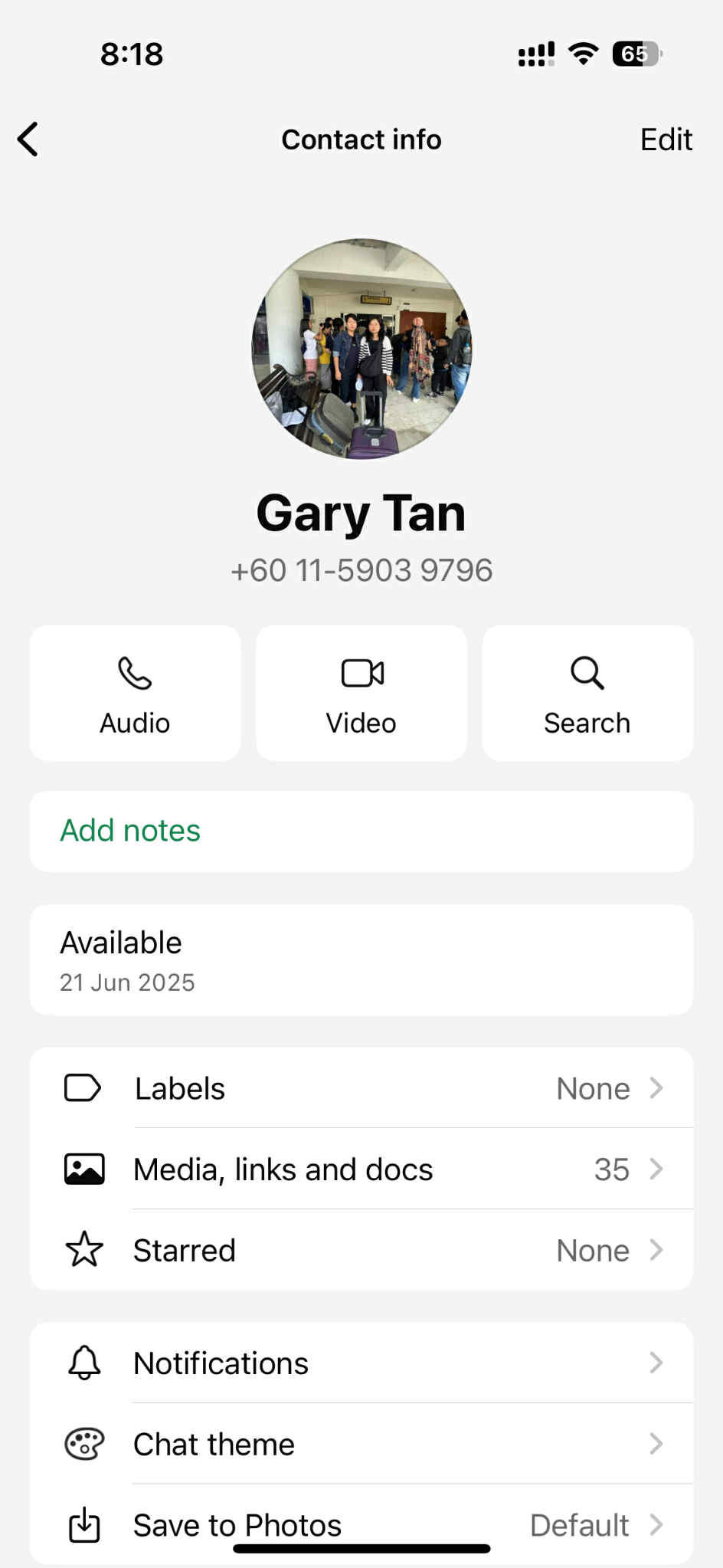View Starred messages
This screenshot has width=723, height=1568.
pos(361,1251)
